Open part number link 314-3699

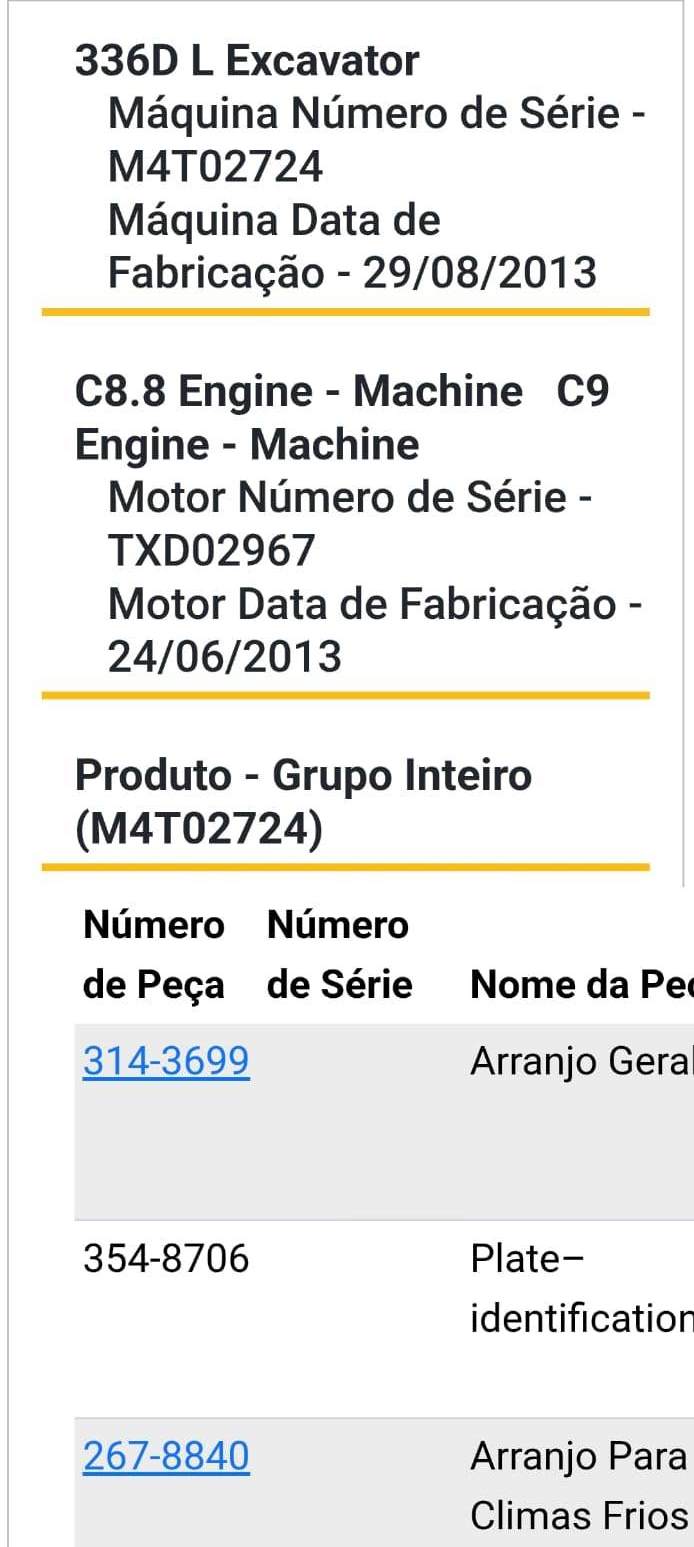[166, 1061]
